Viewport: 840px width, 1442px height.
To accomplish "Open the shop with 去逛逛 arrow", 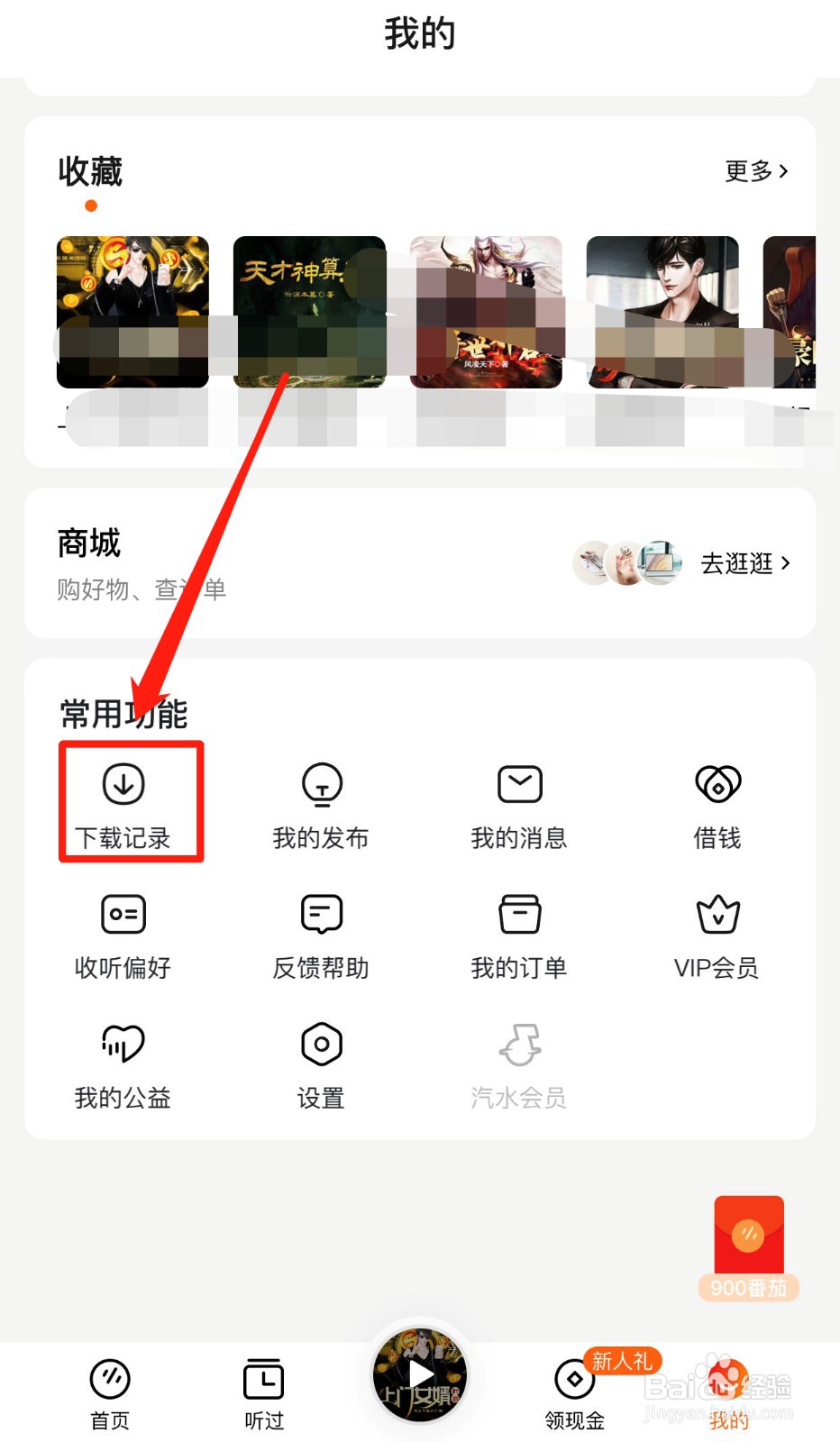I will 744,563.
